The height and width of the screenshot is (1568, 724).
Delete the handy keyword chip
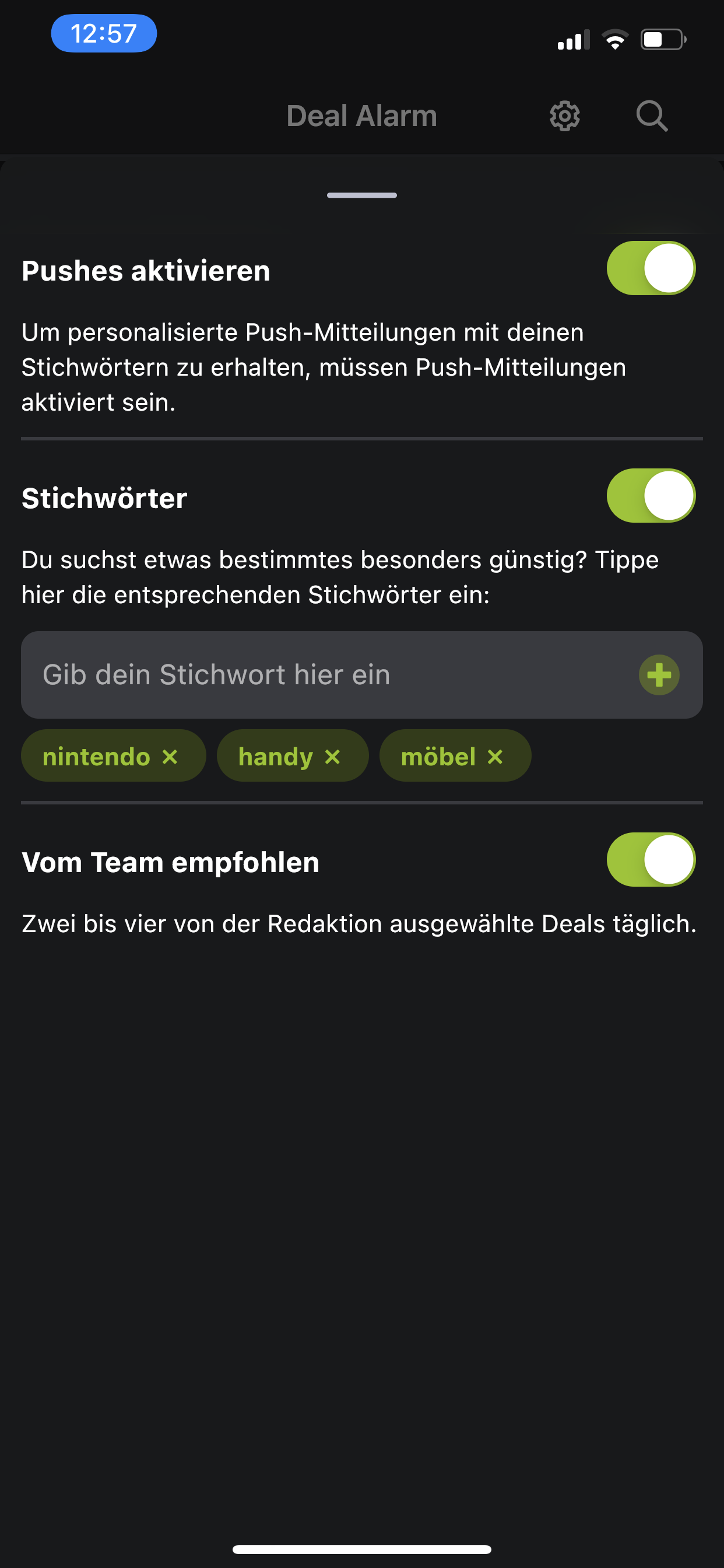(x=332, y=757)
